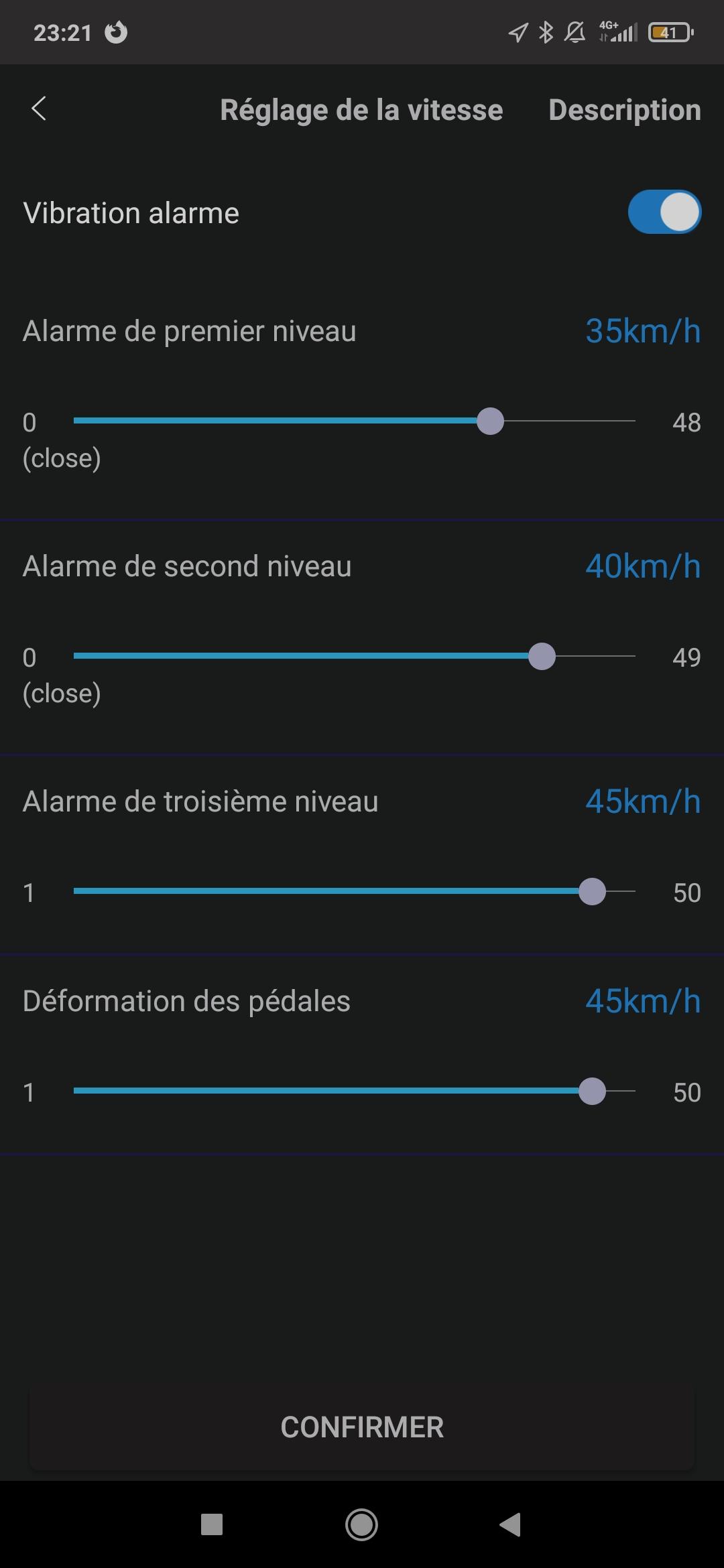Tap the Alarme de second niveau slider
Image resolution: width=724 pixels, height=1568 pixels.
click(x=355, y=656)
